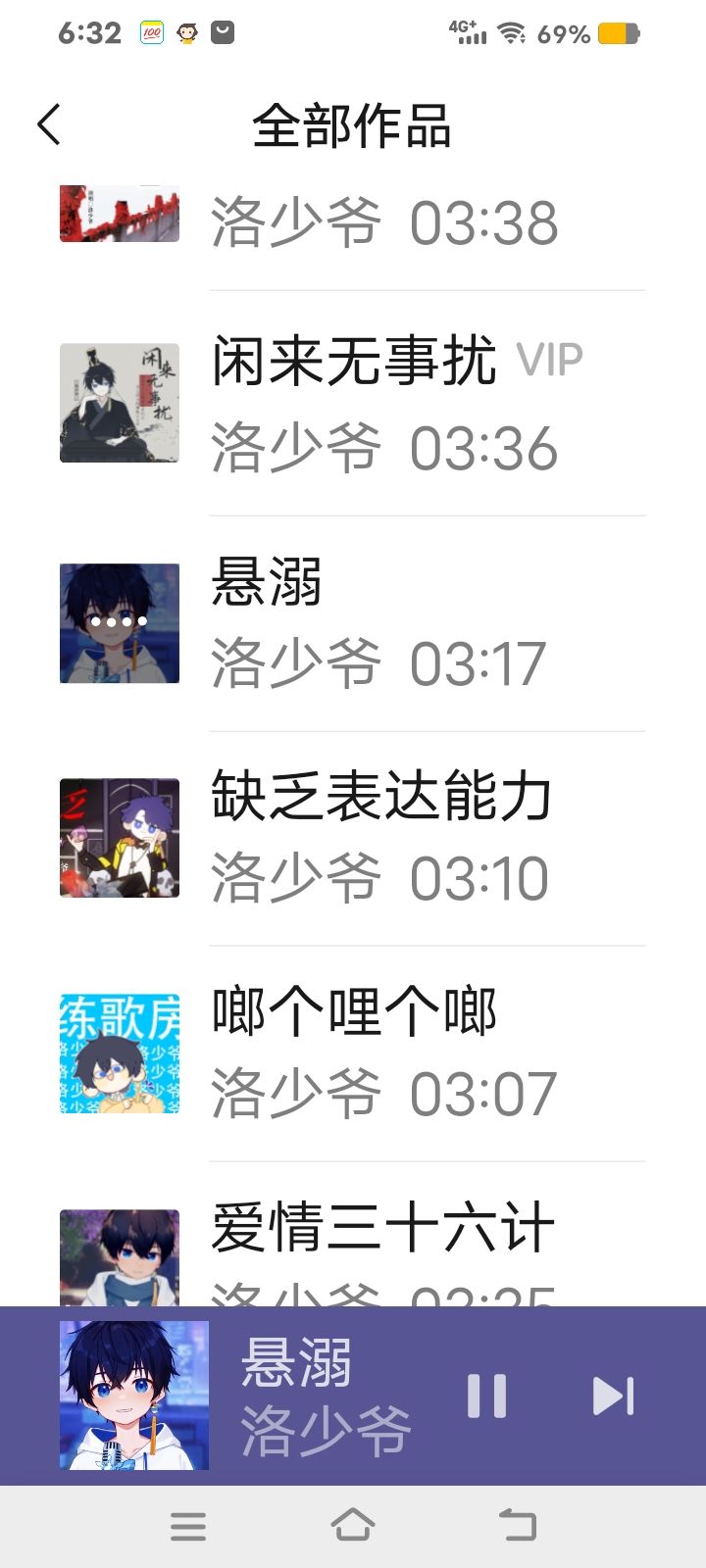The height and width of the screenshot is (1568, 706).
Task: Skip to the next track
Action: click(613, 1396)
